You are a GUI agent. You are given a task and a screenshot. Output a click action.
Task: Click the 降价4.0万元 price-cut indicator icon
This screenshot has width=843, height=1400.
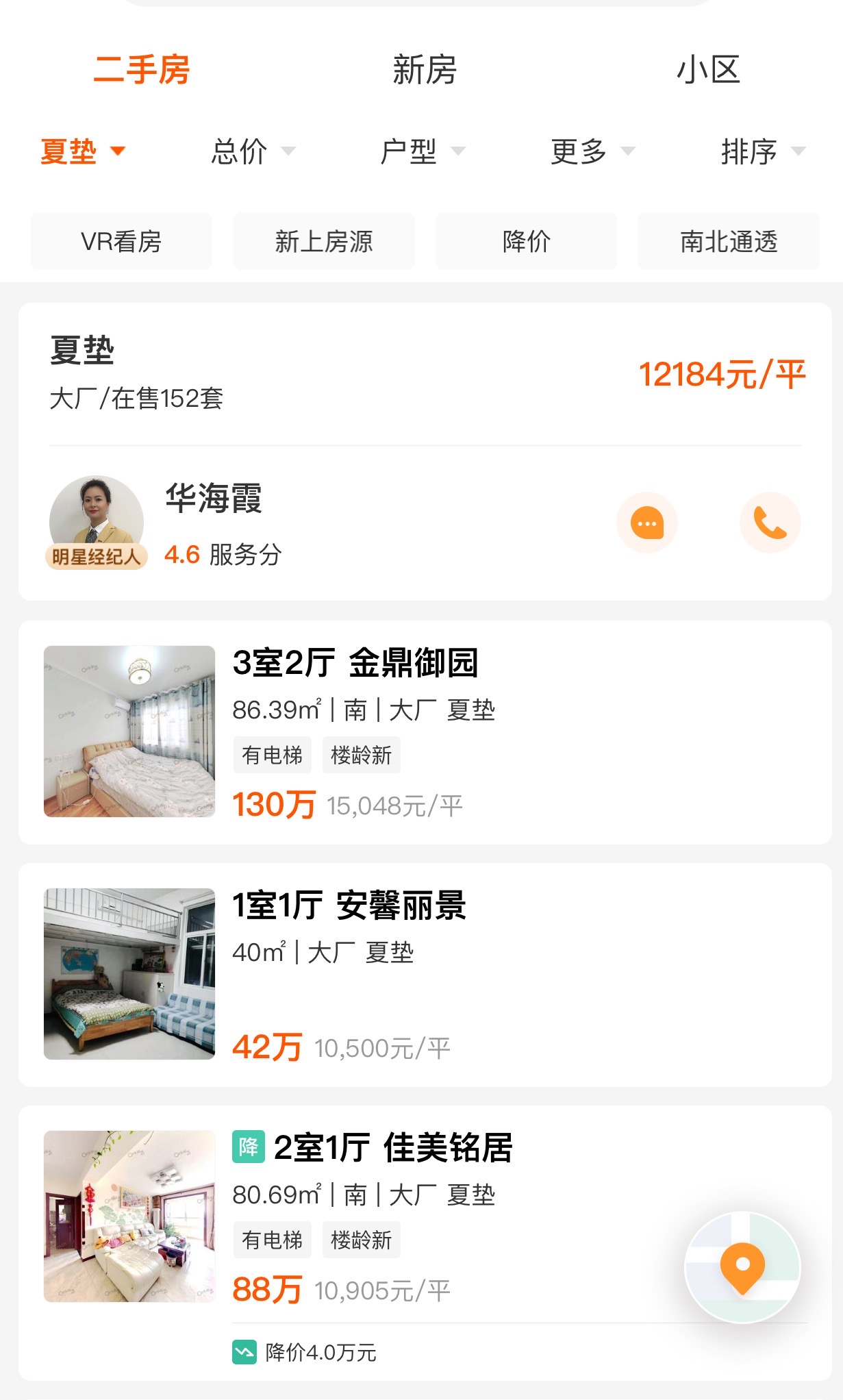point(244,1353)
